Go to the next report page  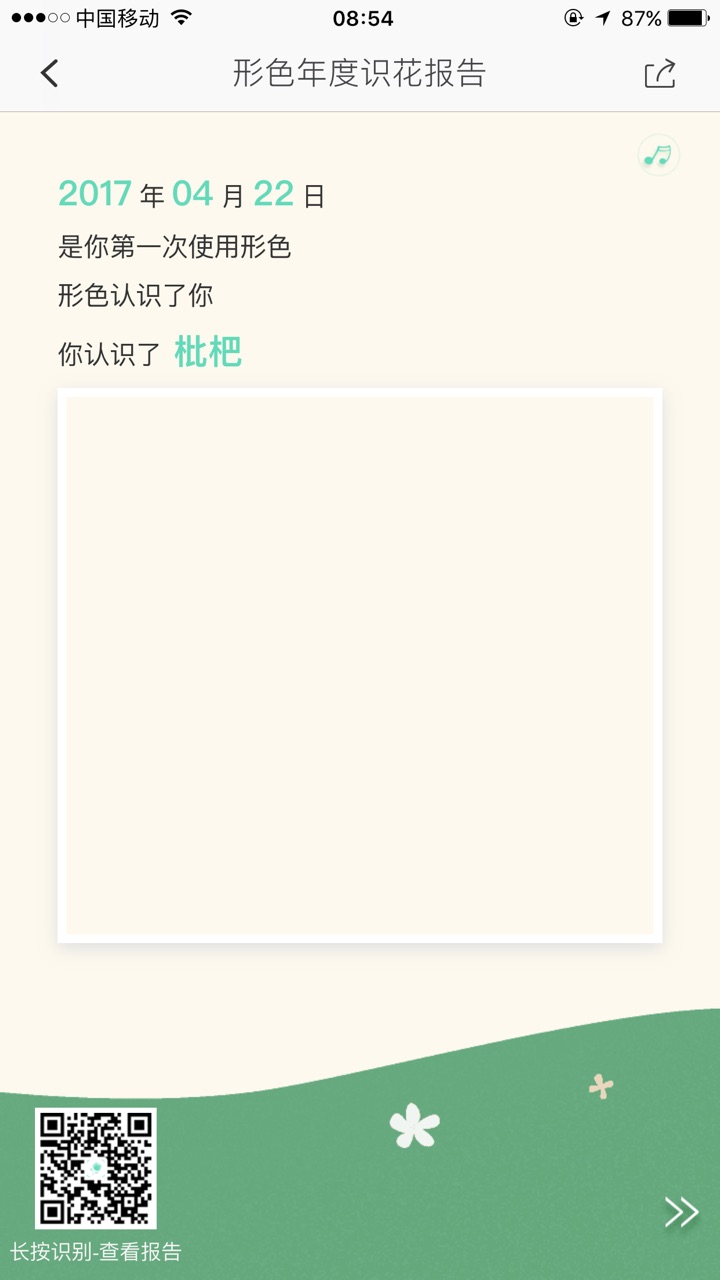pyautogui.click(x=681, y=1212)
